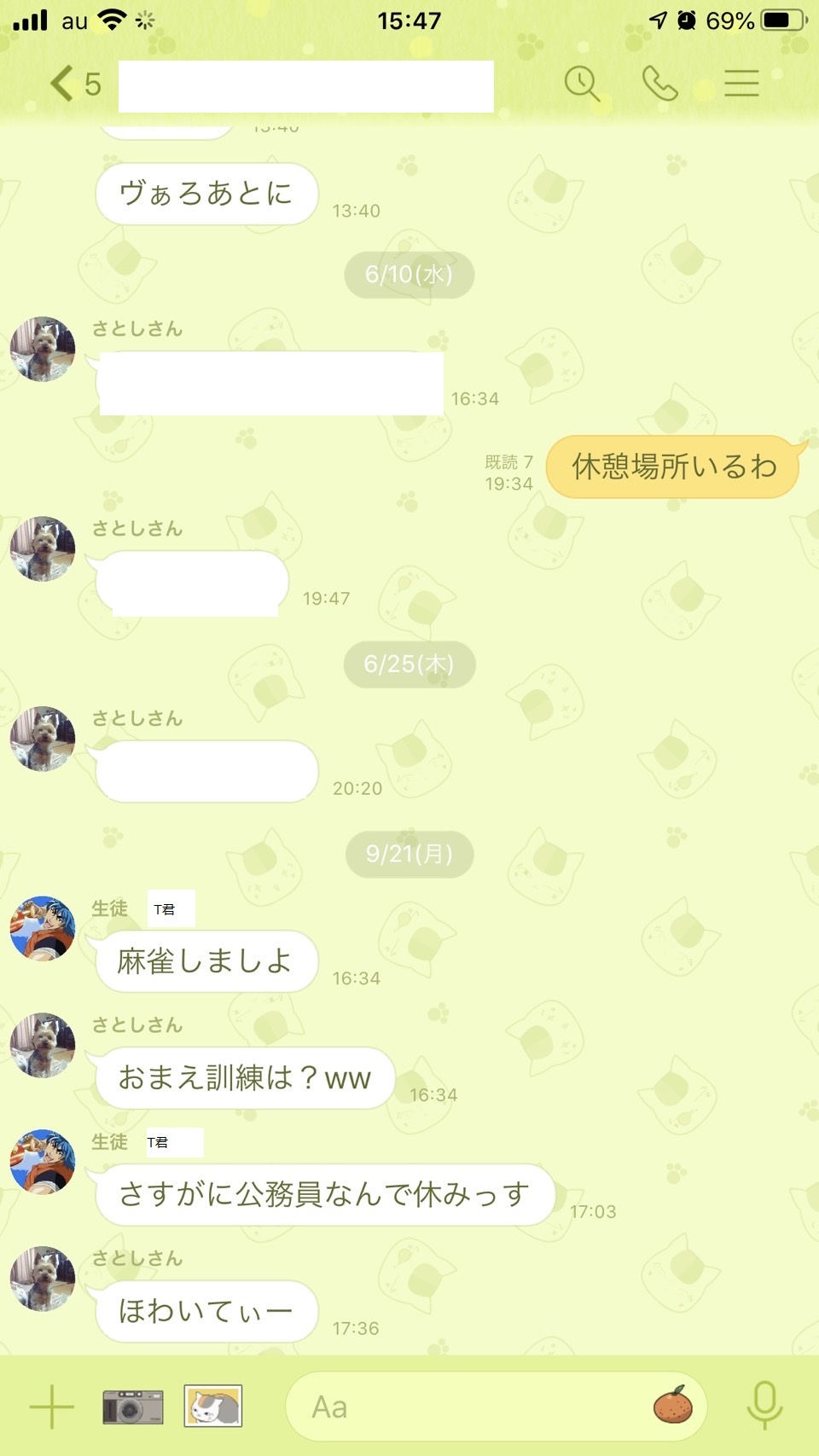Search within this chat
The image size is (819, 1456).
pos(582,84)
